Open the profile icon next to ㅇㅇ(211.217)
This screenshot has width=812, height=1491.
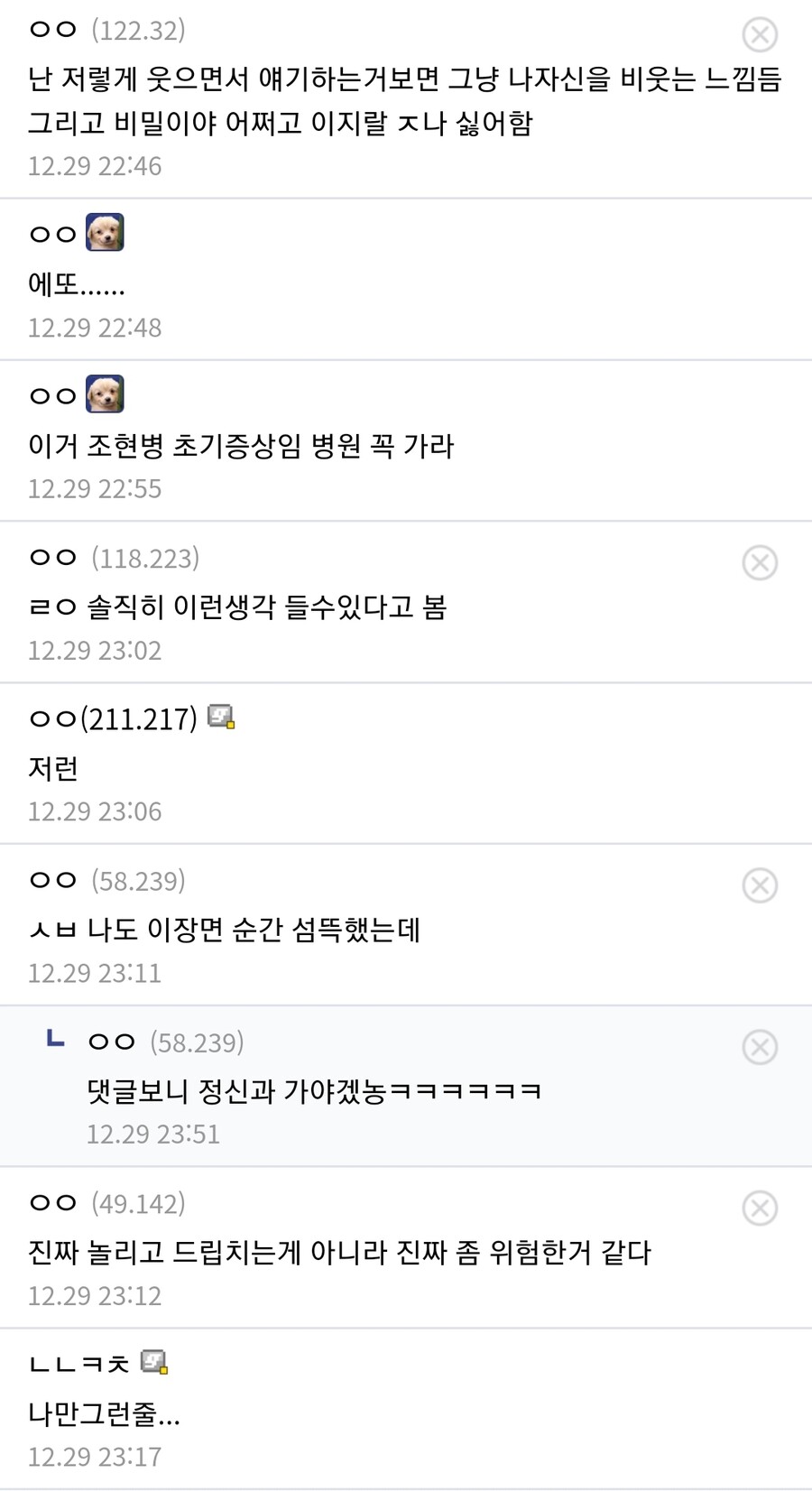pyautogui.click(x=221, y=718)
